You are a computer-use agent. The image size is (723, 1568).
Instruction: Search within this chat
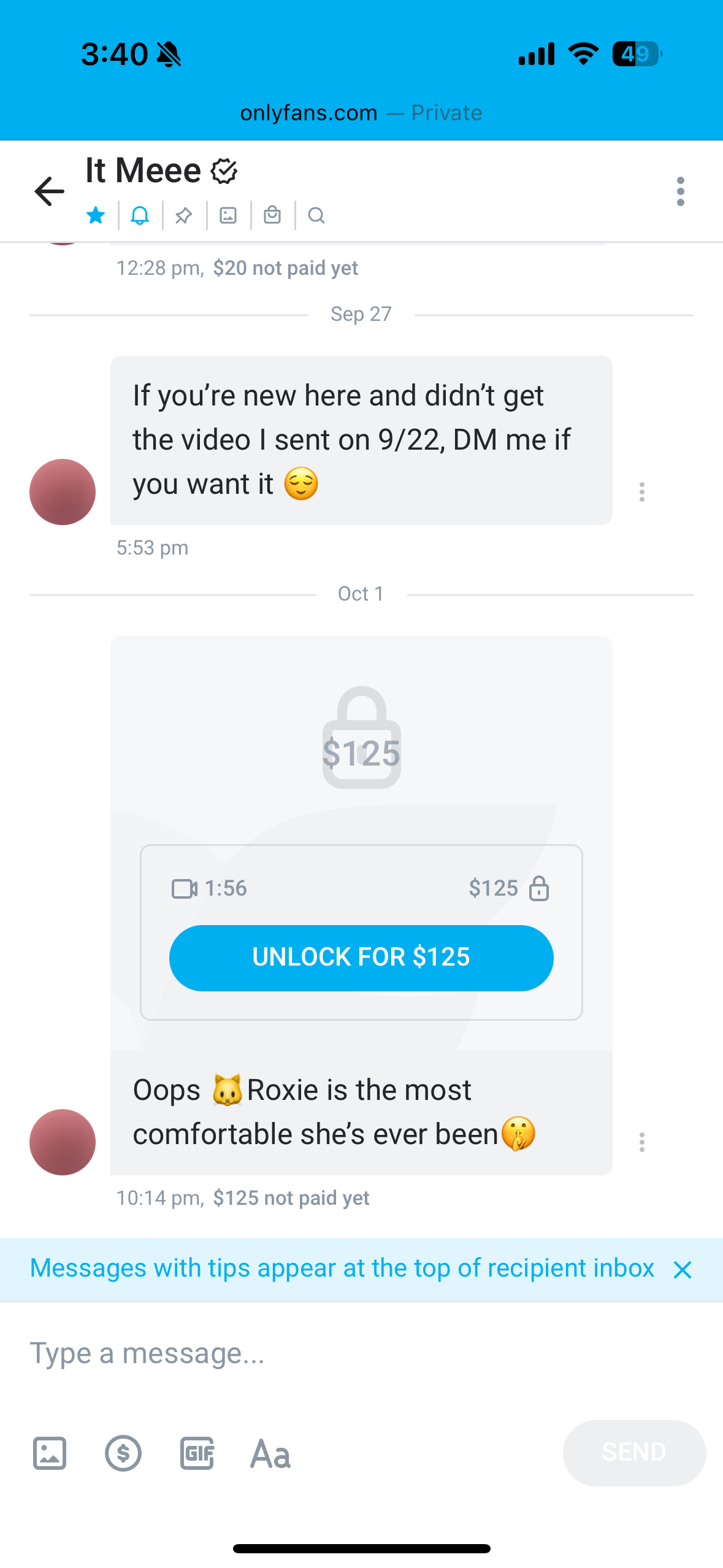(x=316, y=215)
